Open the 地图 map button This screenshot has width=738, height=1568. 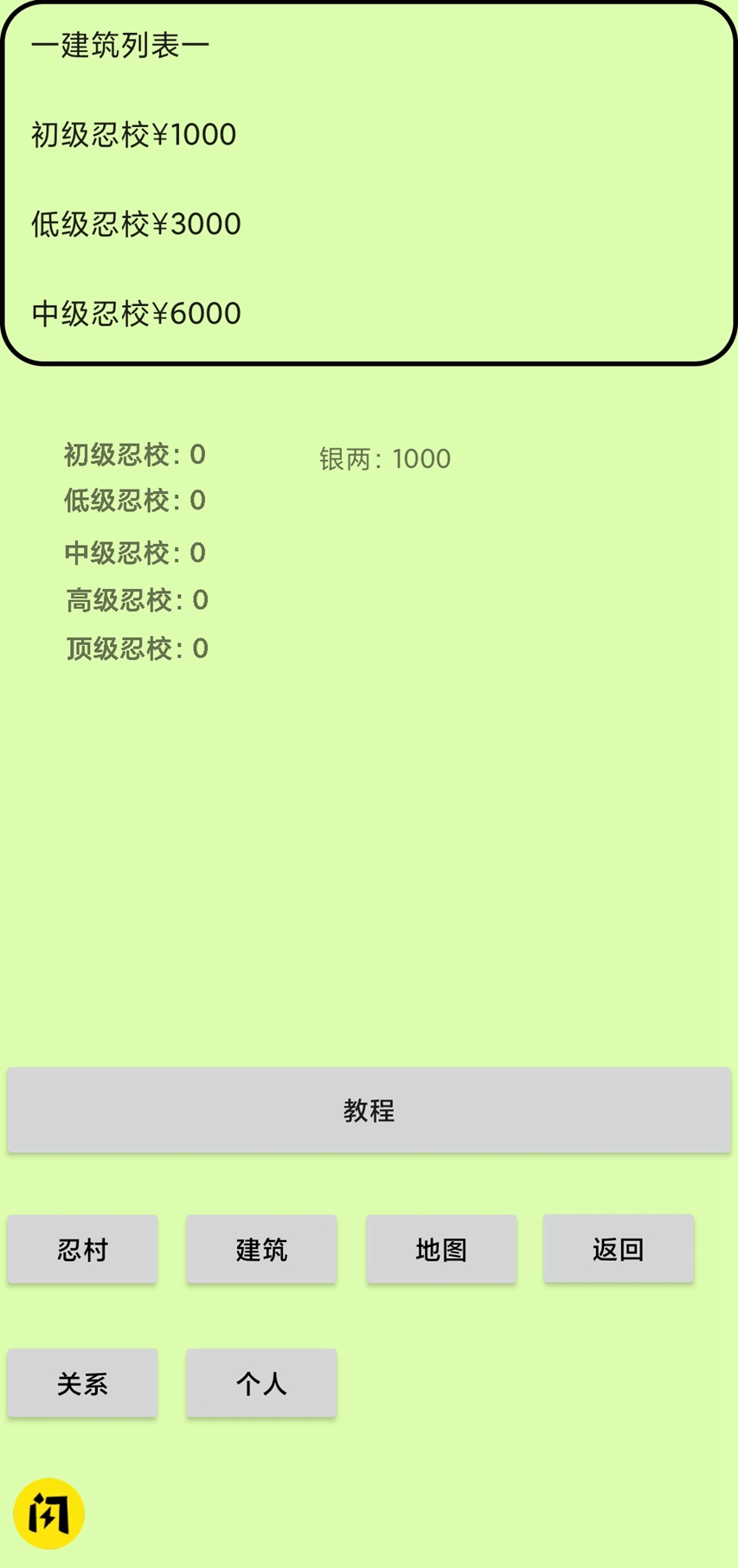[x=441, y=1249]
